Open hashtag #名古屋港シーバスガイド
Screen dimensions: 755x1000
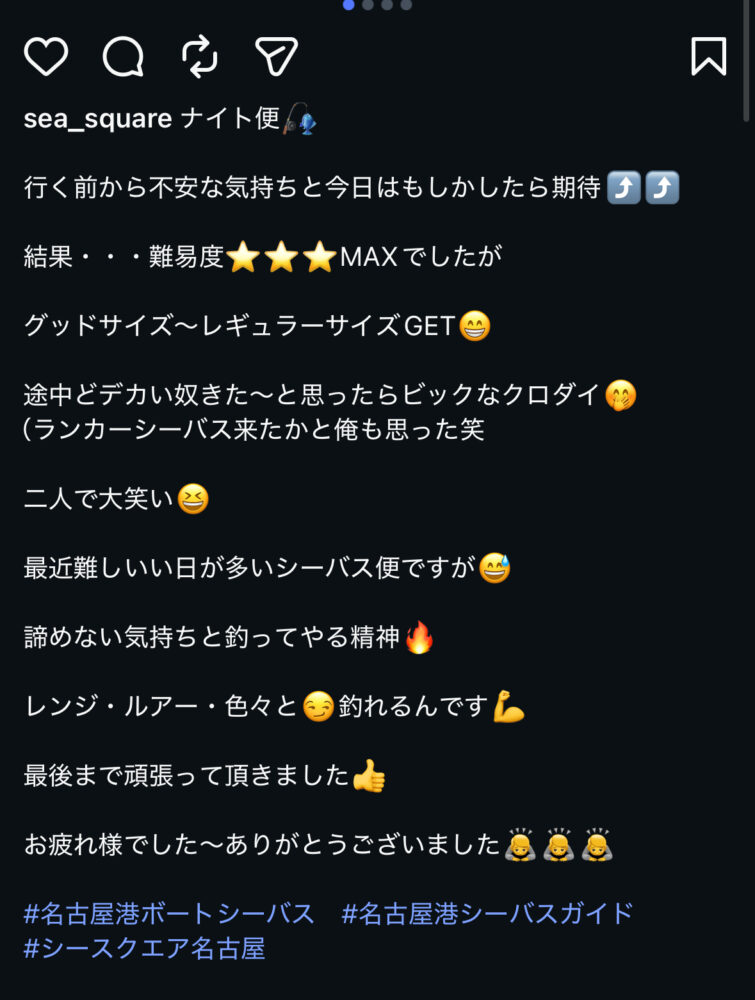pyautogui.click(x=487, y=913)
